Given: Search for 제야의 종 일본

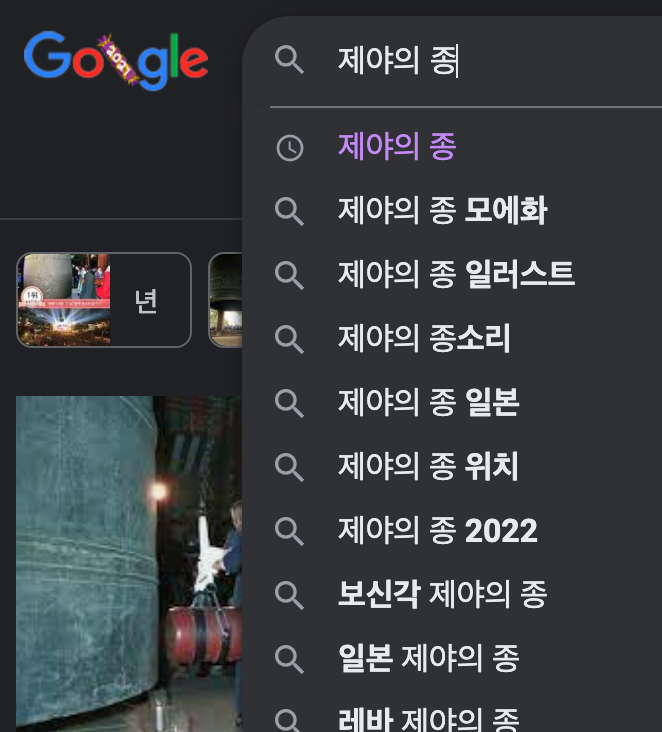Looking at the screenshot, I should point(428,403).
